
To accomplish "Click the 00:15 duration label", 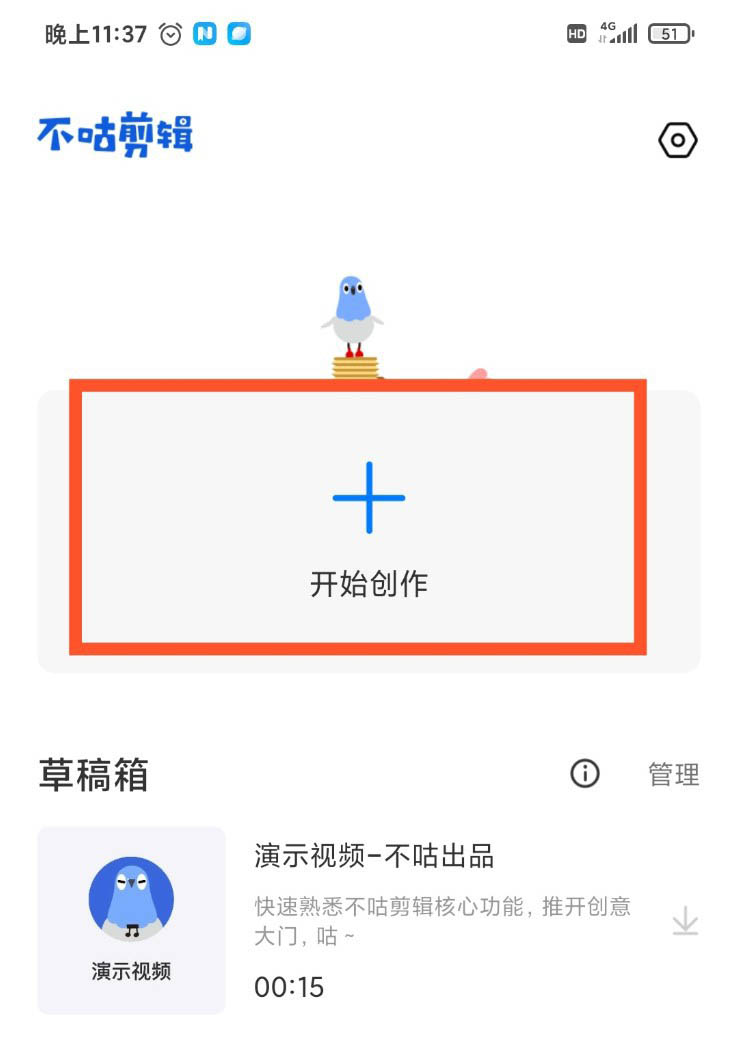I will tap(288, 988).
